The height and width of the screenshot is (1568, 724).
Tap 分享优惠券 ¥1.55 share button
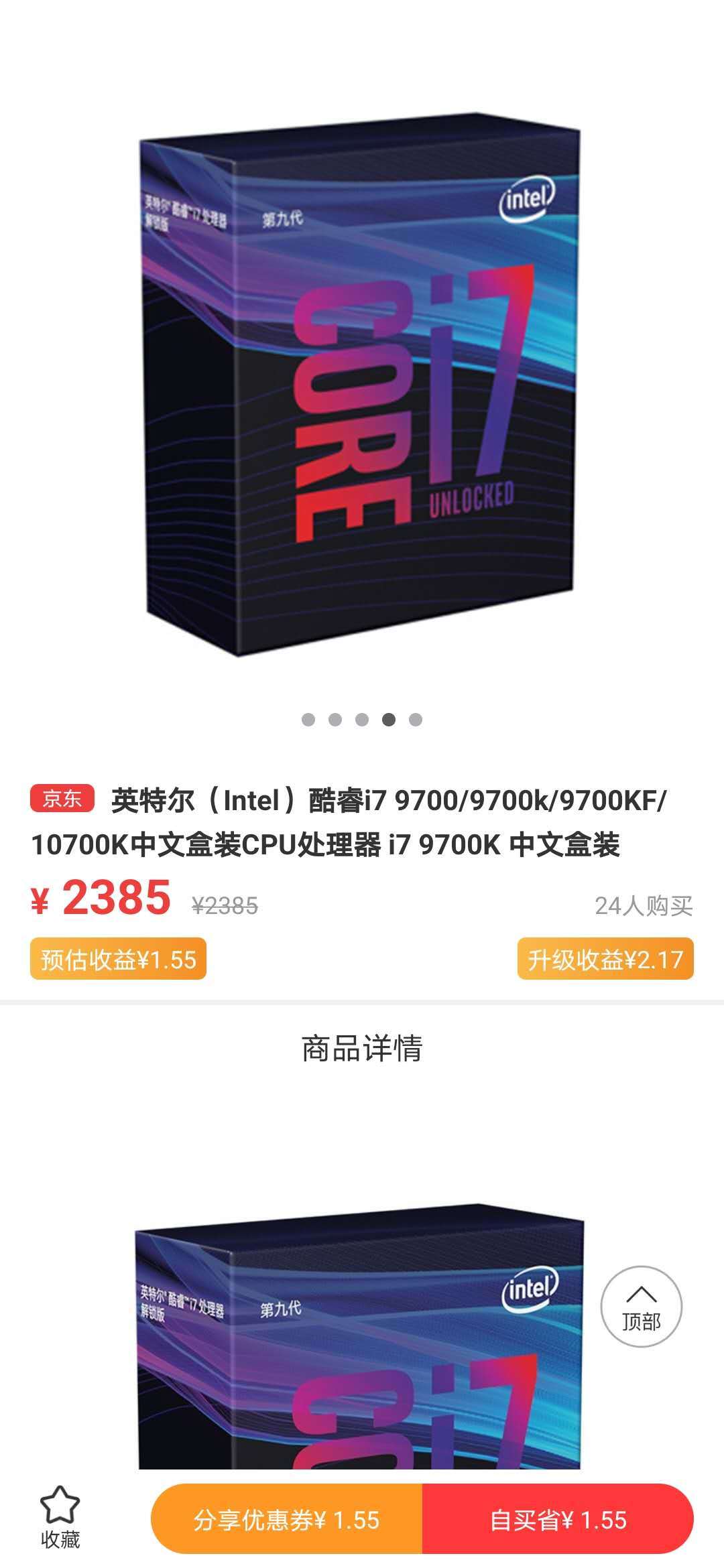[287, 1520]
